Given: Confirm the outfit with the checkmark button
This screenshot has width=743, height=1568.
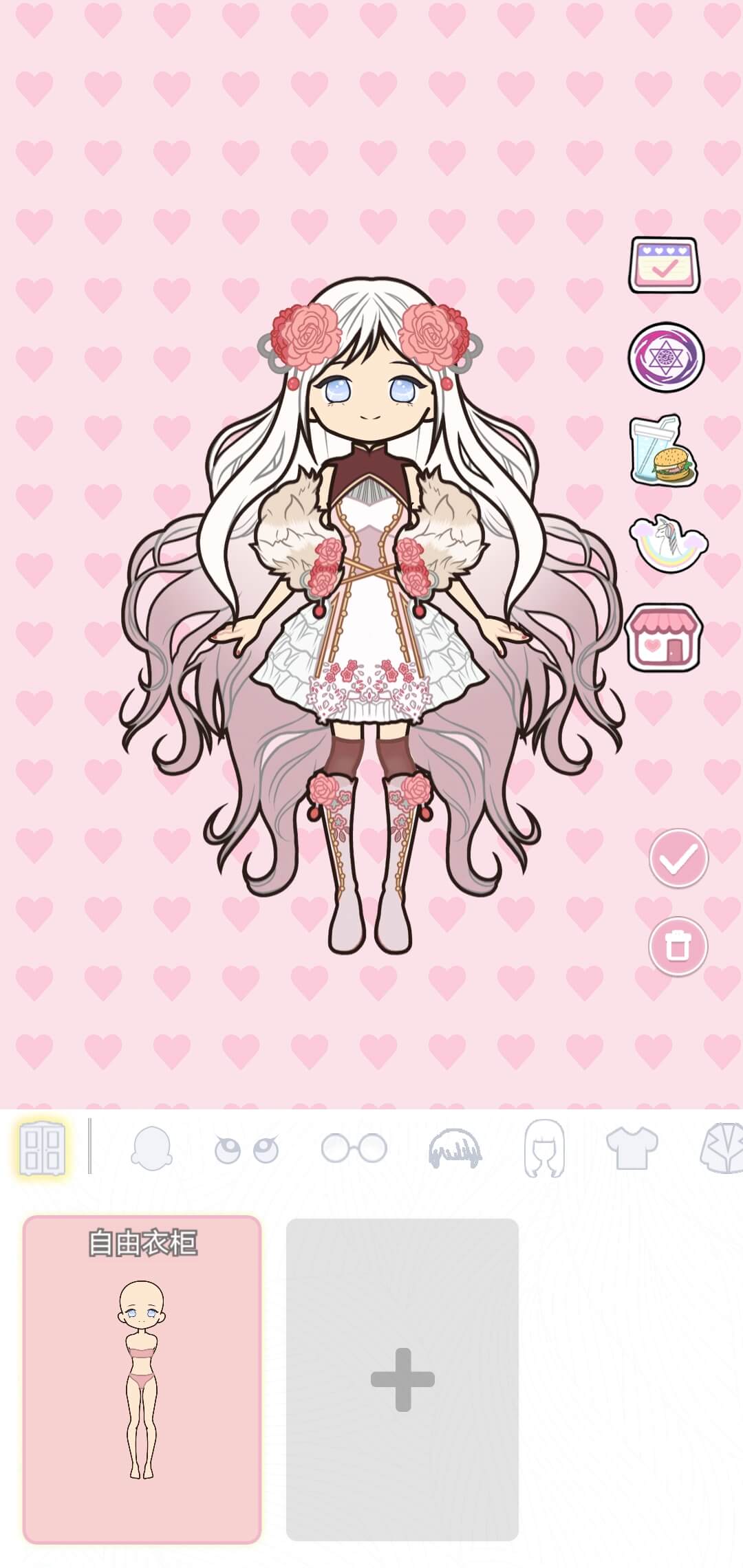Looking at the screenshot, I should (x=678, y=856).
